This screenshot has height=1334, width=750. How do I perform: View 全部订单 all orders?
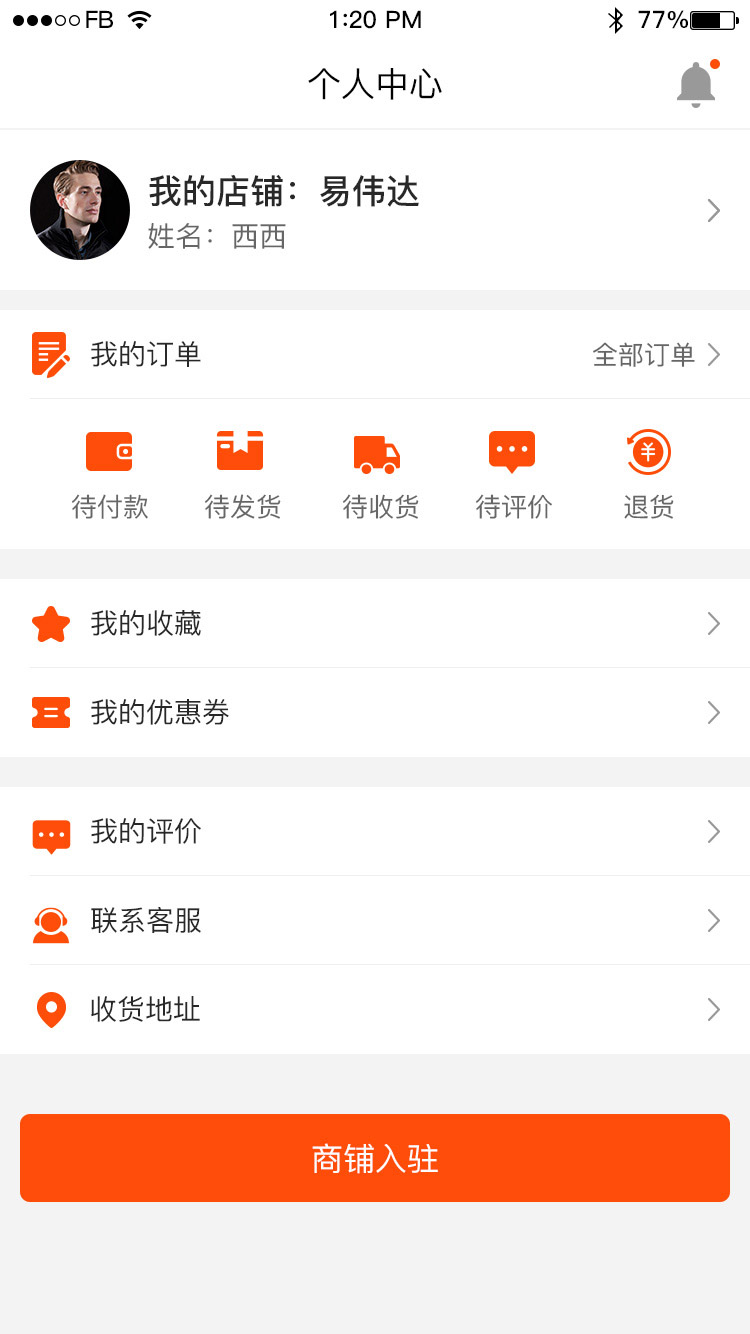(656, 355)
